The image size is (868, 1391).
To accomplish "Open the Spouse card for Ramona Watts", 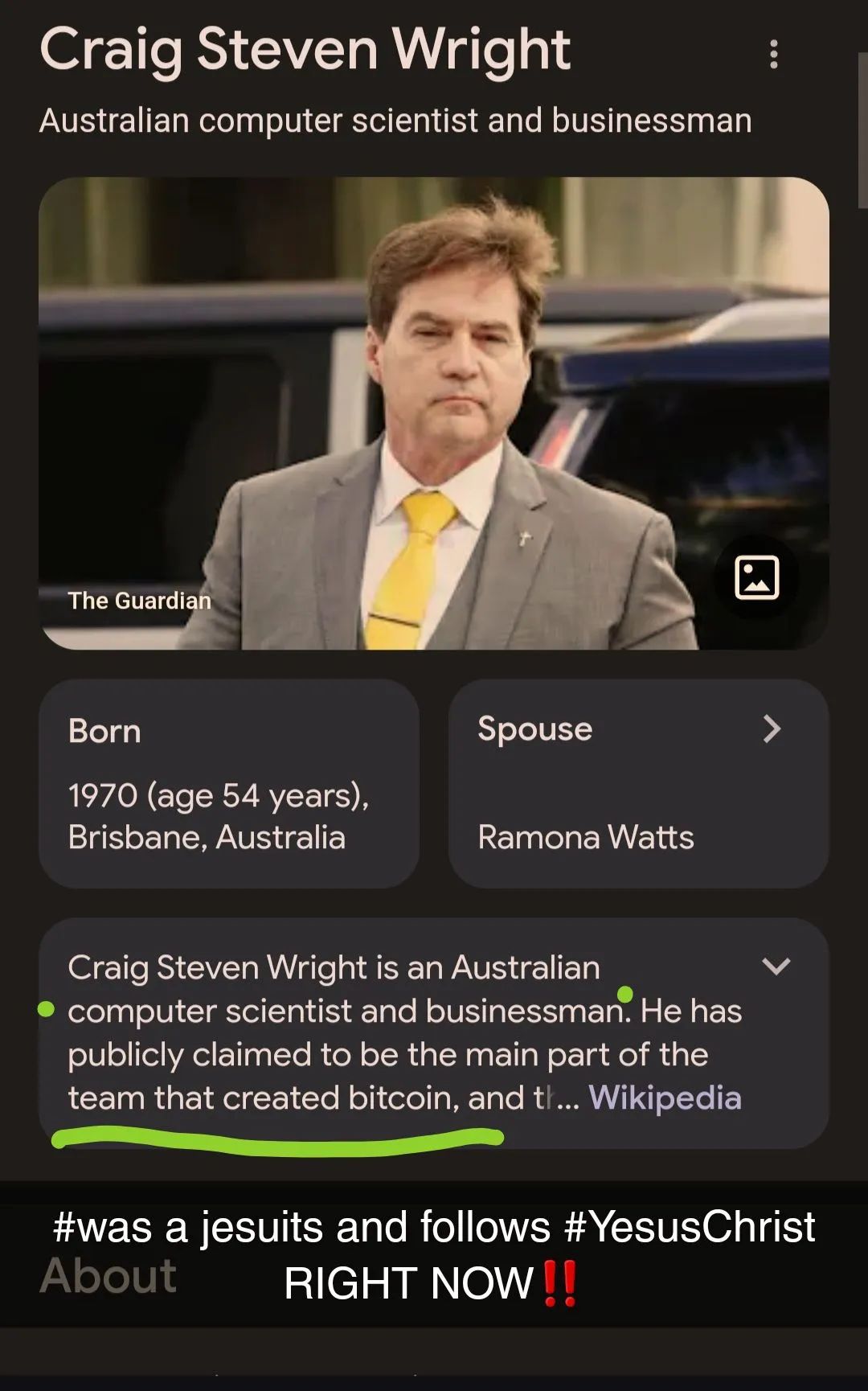I will coord(638,783).
